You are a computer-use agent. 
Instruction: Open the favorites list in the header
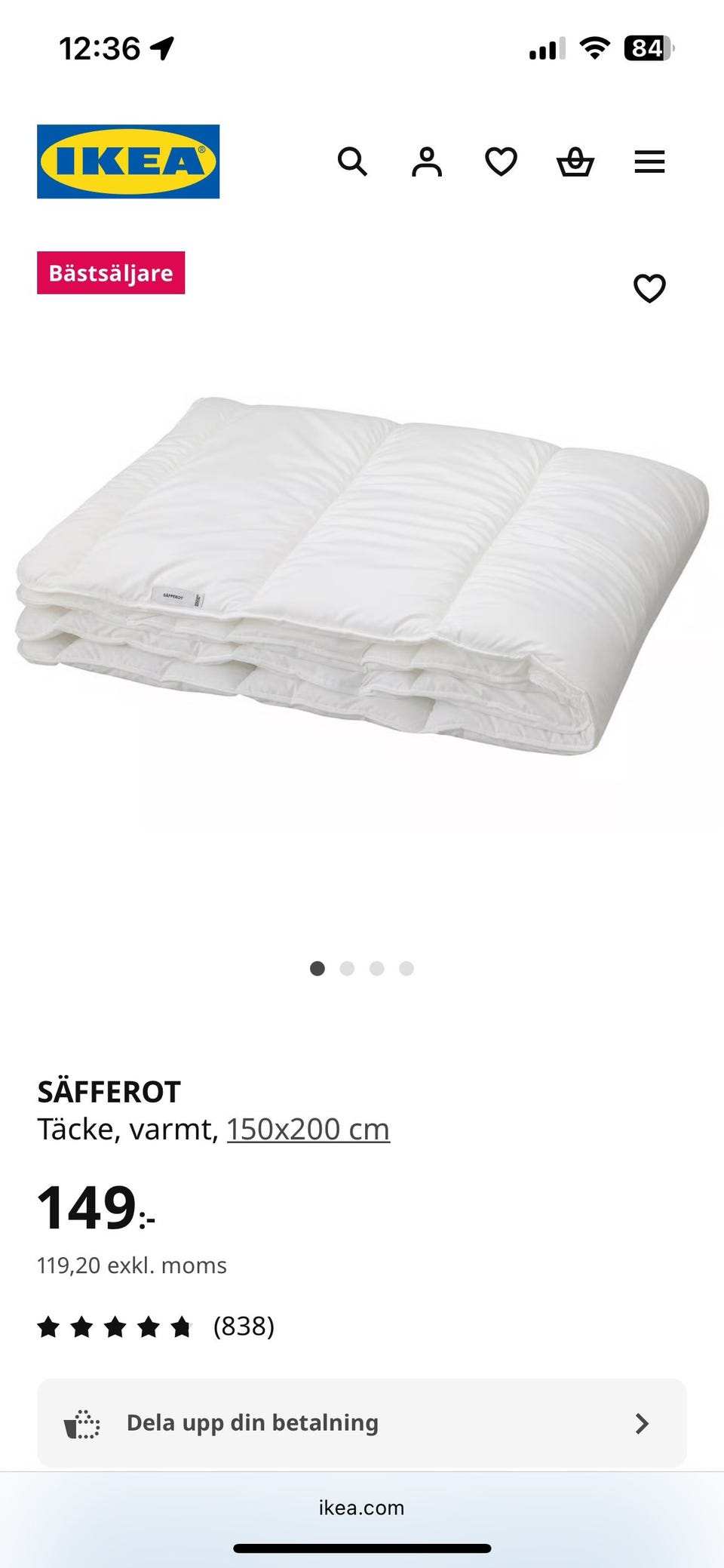pyautogui.click(x=501, y=161)
